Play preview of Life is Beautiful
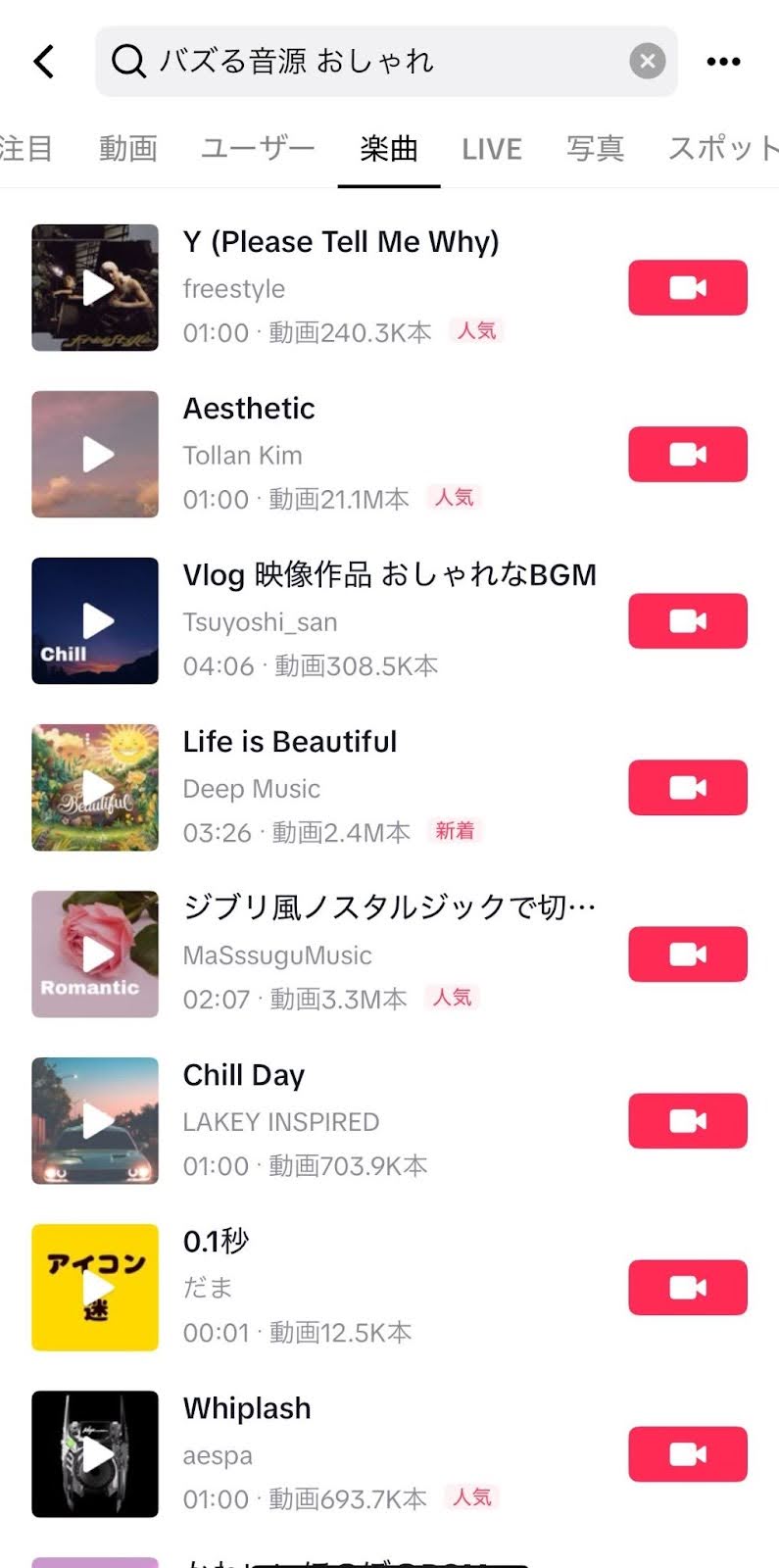This screenshot has width=779, height=1568. [x=95, y=788]
